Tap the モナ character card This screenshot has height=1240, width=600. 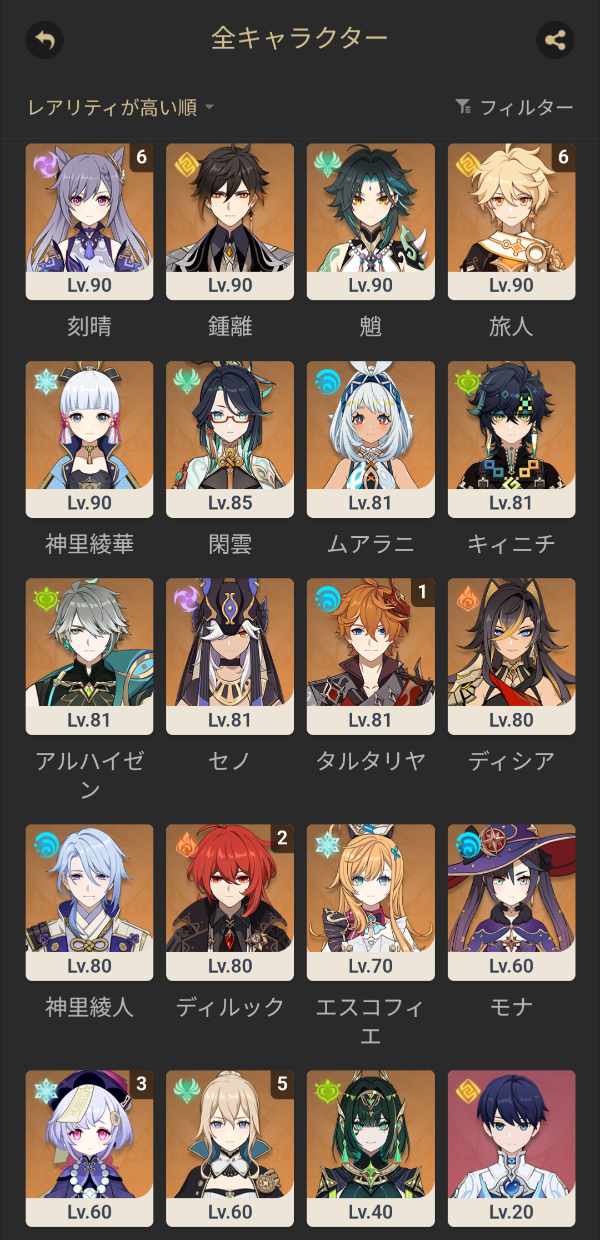pos(512,902)
